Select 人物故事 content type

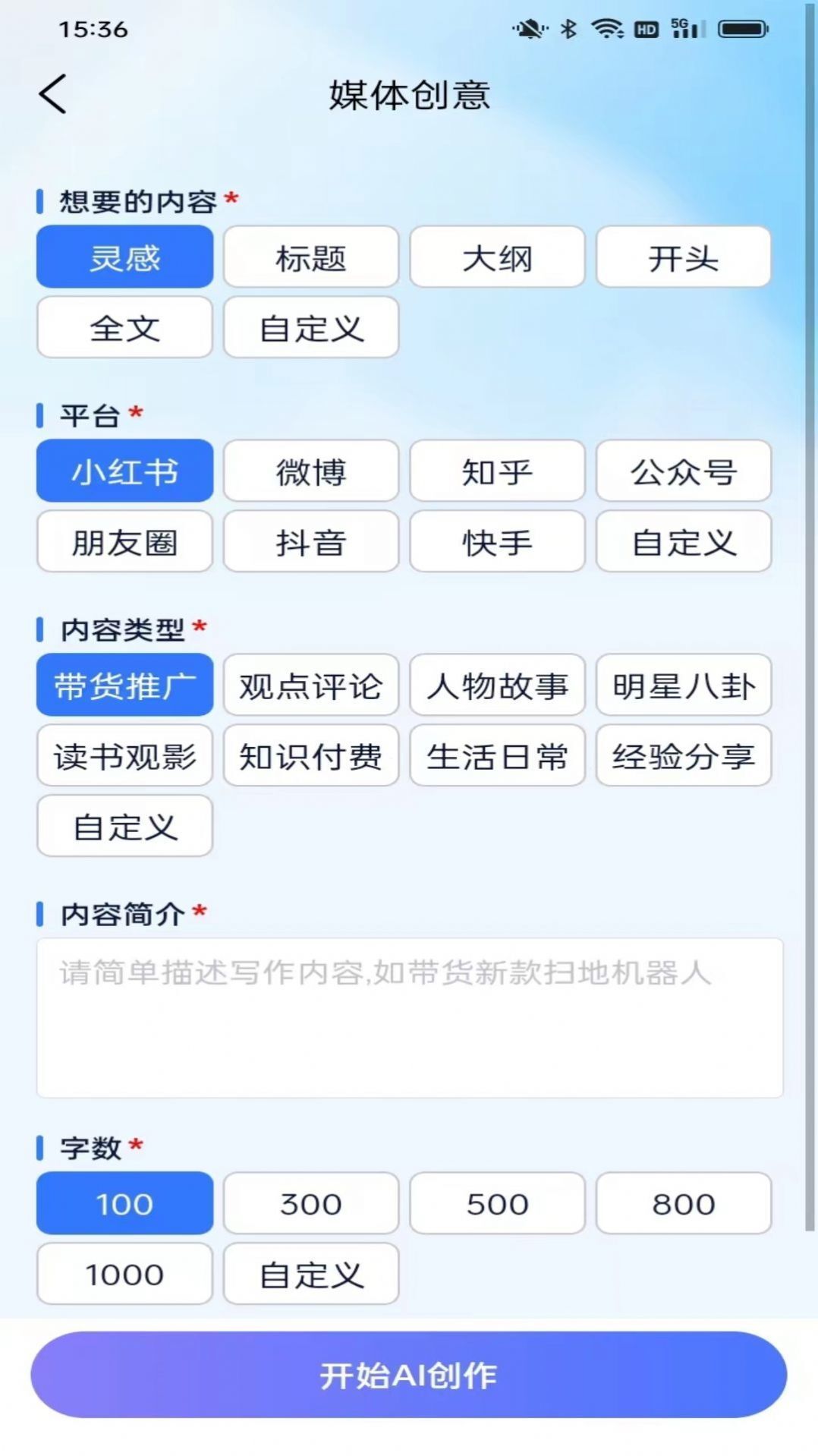click(x=497, y=685)
